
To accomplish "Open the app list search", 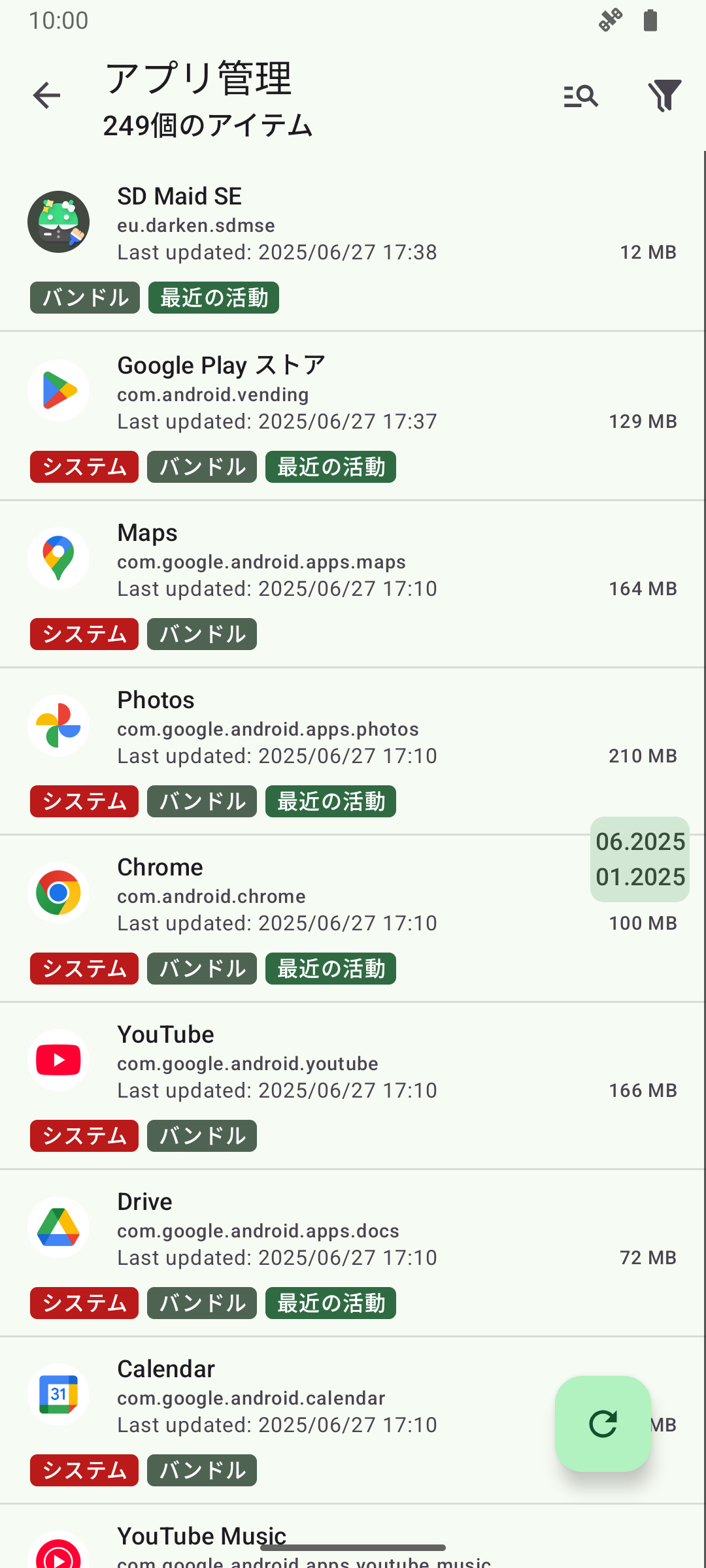I will 580,96.
